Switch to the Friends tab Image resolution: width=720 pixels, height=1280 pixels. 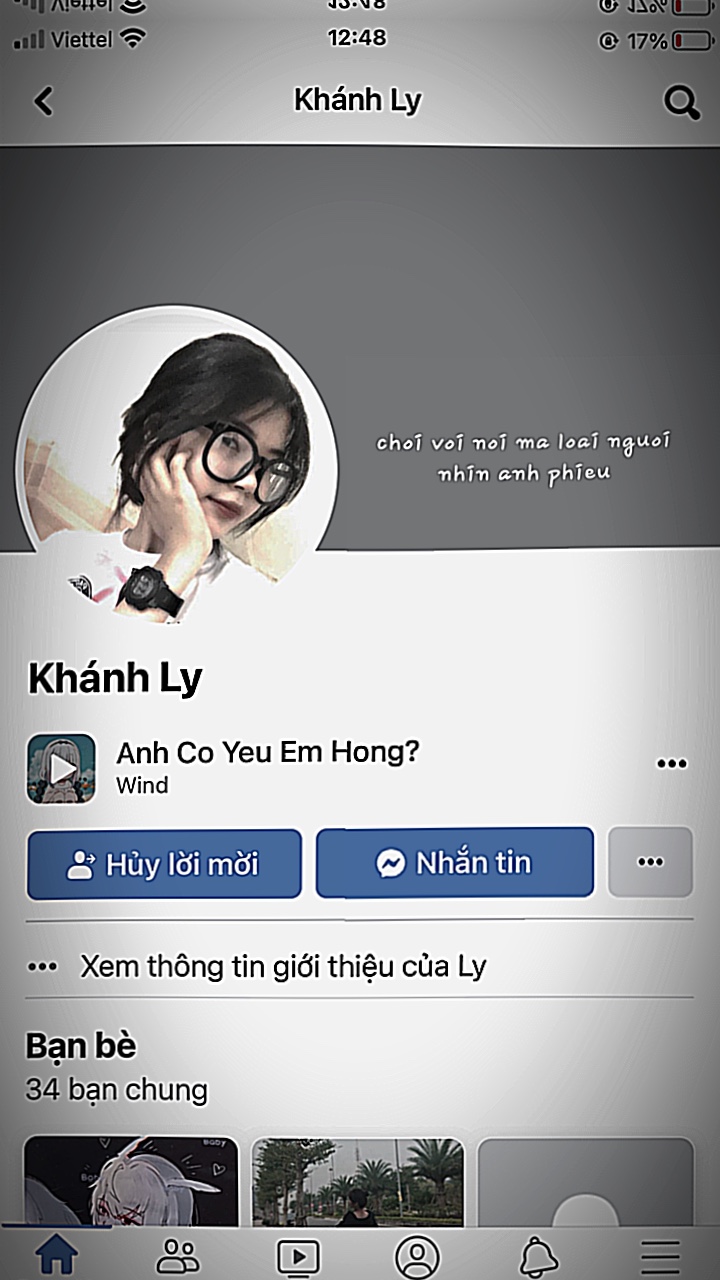click(179, 1255)
